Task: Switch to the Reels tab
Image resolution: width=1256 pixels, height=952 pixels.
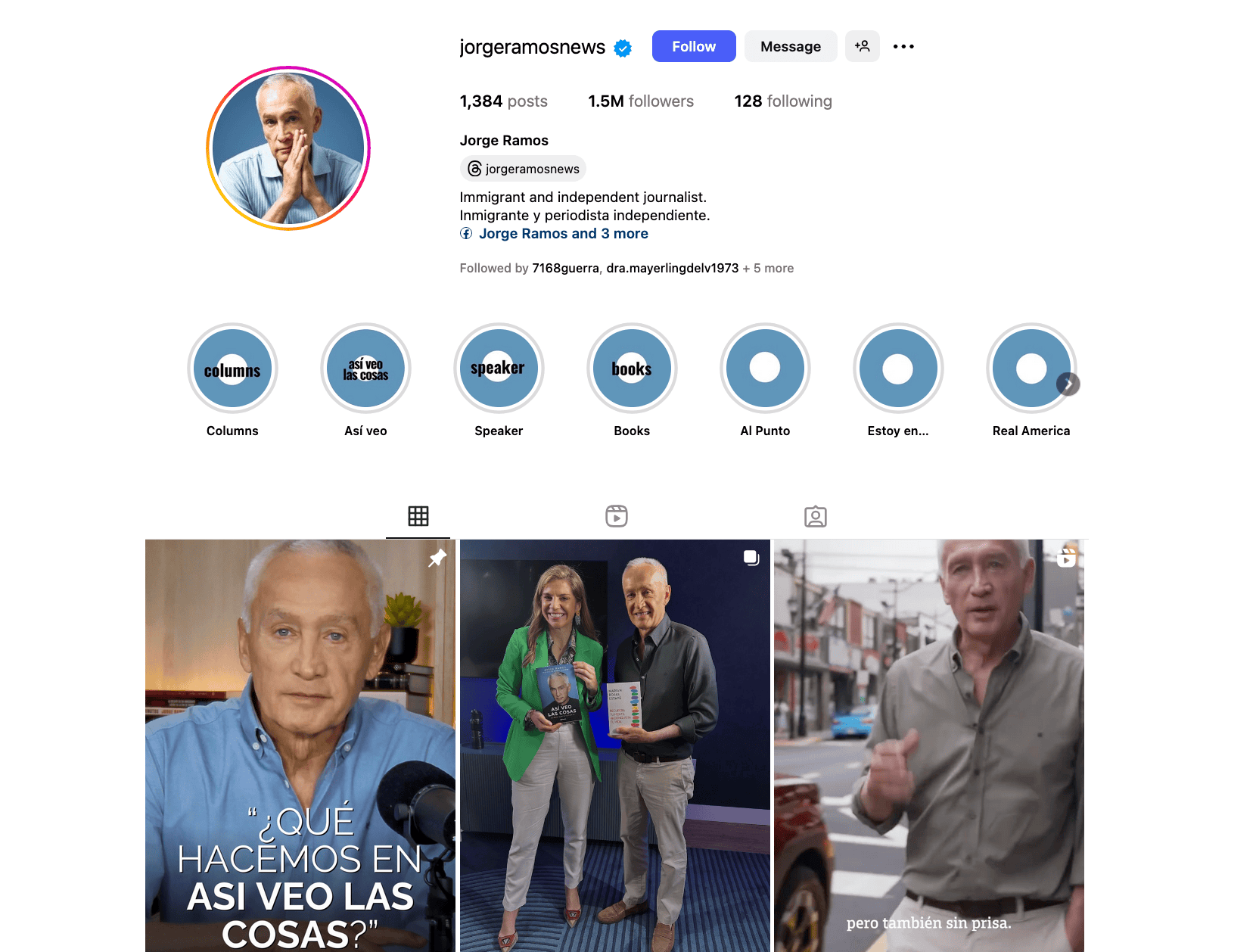Action: 617,516
